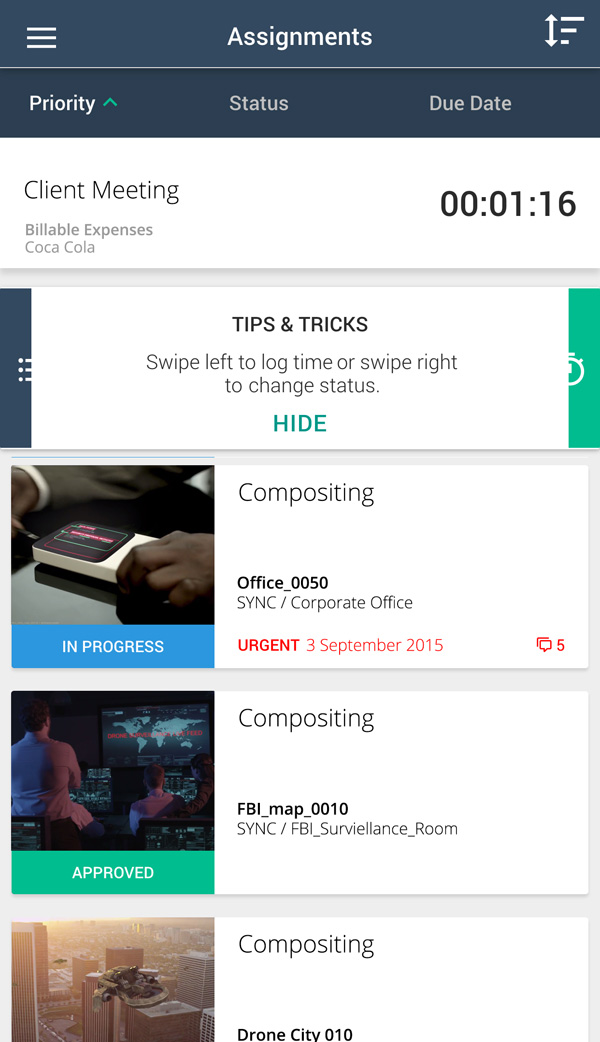Screen dimensions: 600x1042
Task: Open the hamburger navigation menu
Action: pyautogui.click(x=41, y=37)
